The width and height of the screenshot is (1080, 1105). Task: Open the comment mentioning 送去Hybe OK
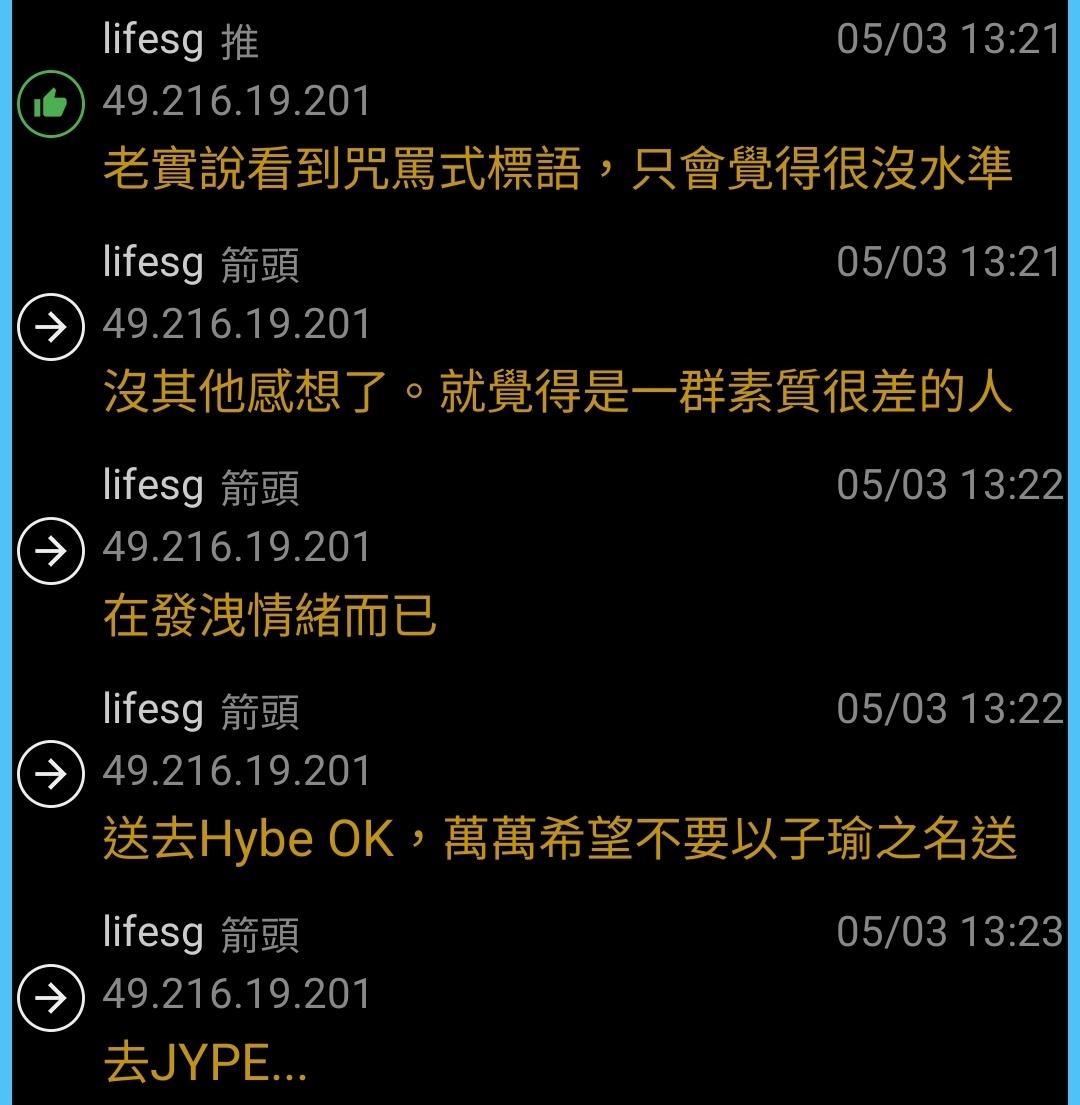point(560,840)
